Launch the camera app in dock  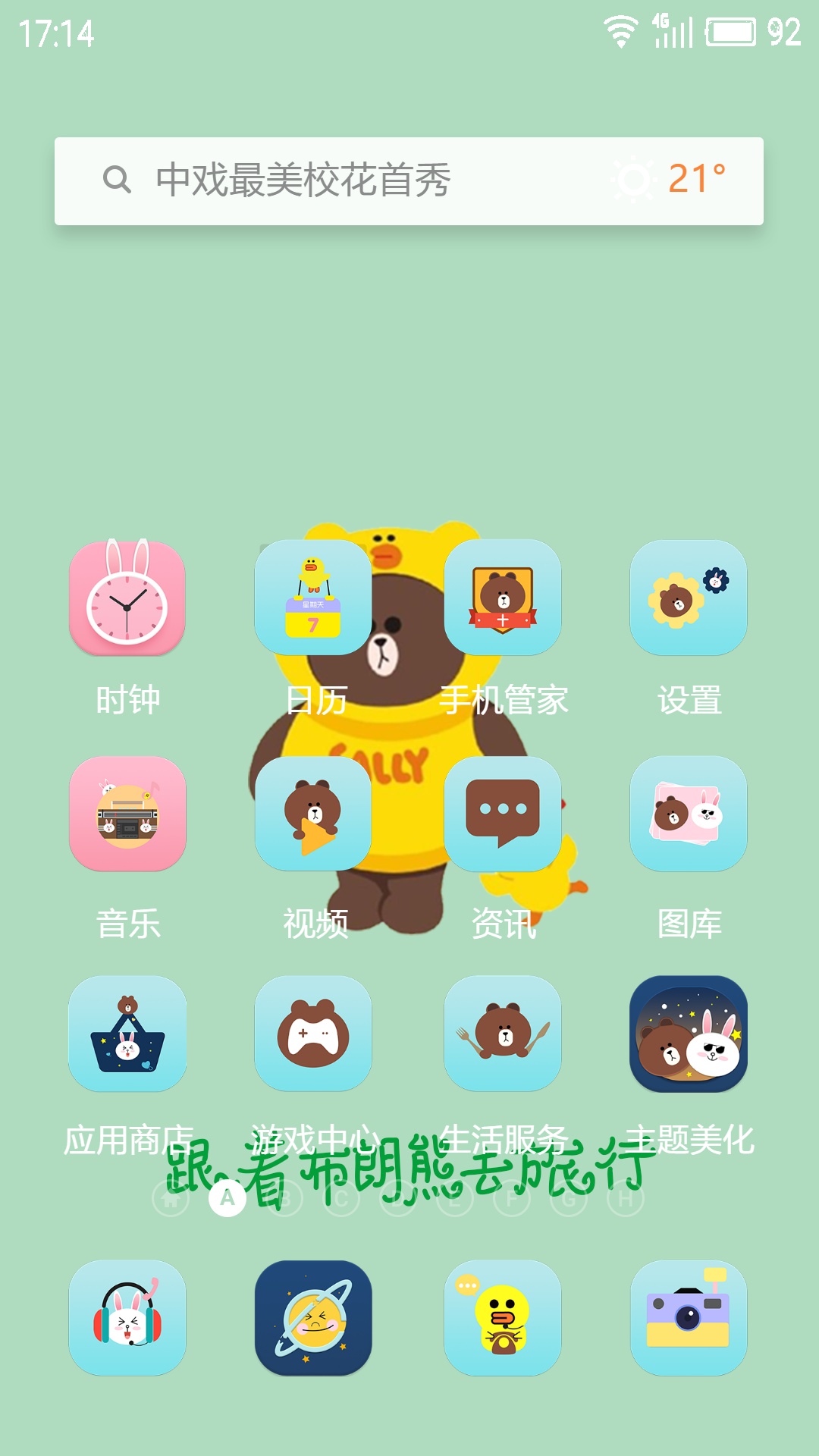pyautogui.click(x=689, y=1318)
